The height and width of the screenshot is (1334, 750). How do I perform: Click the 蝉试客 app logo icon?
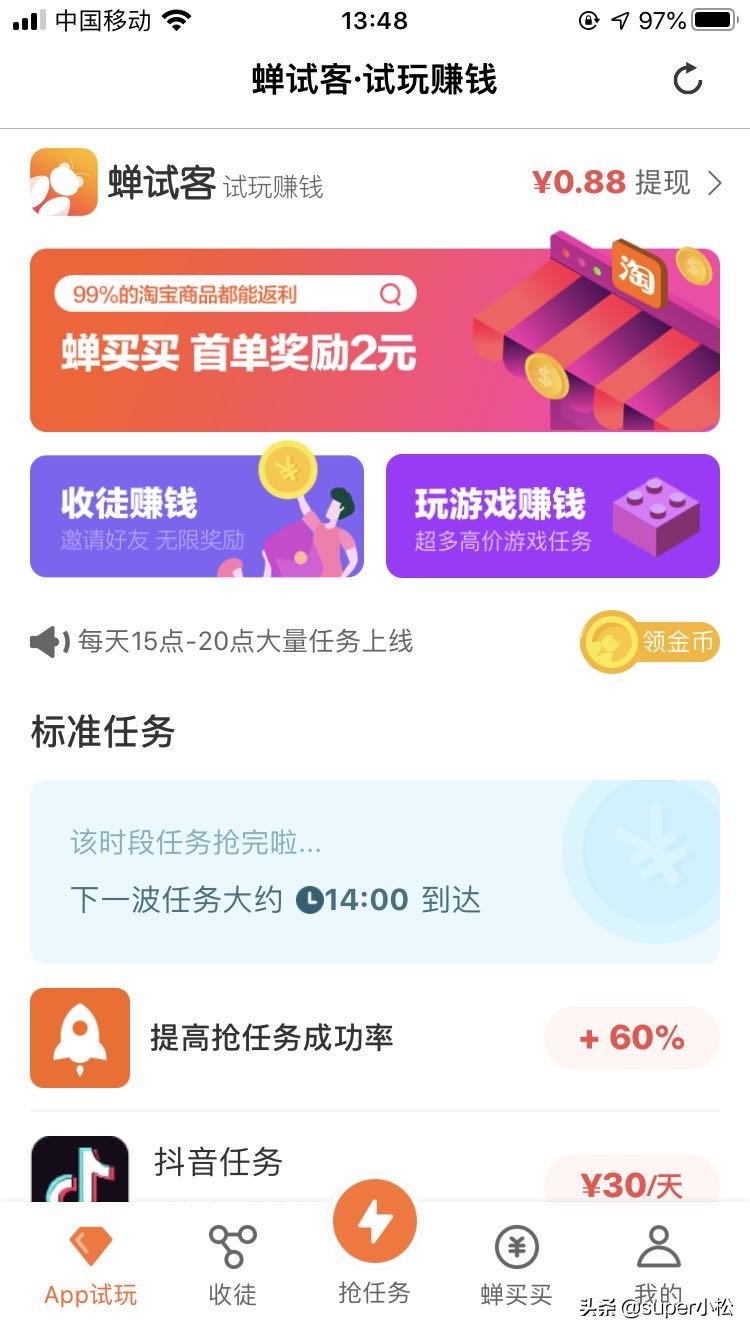64,182
